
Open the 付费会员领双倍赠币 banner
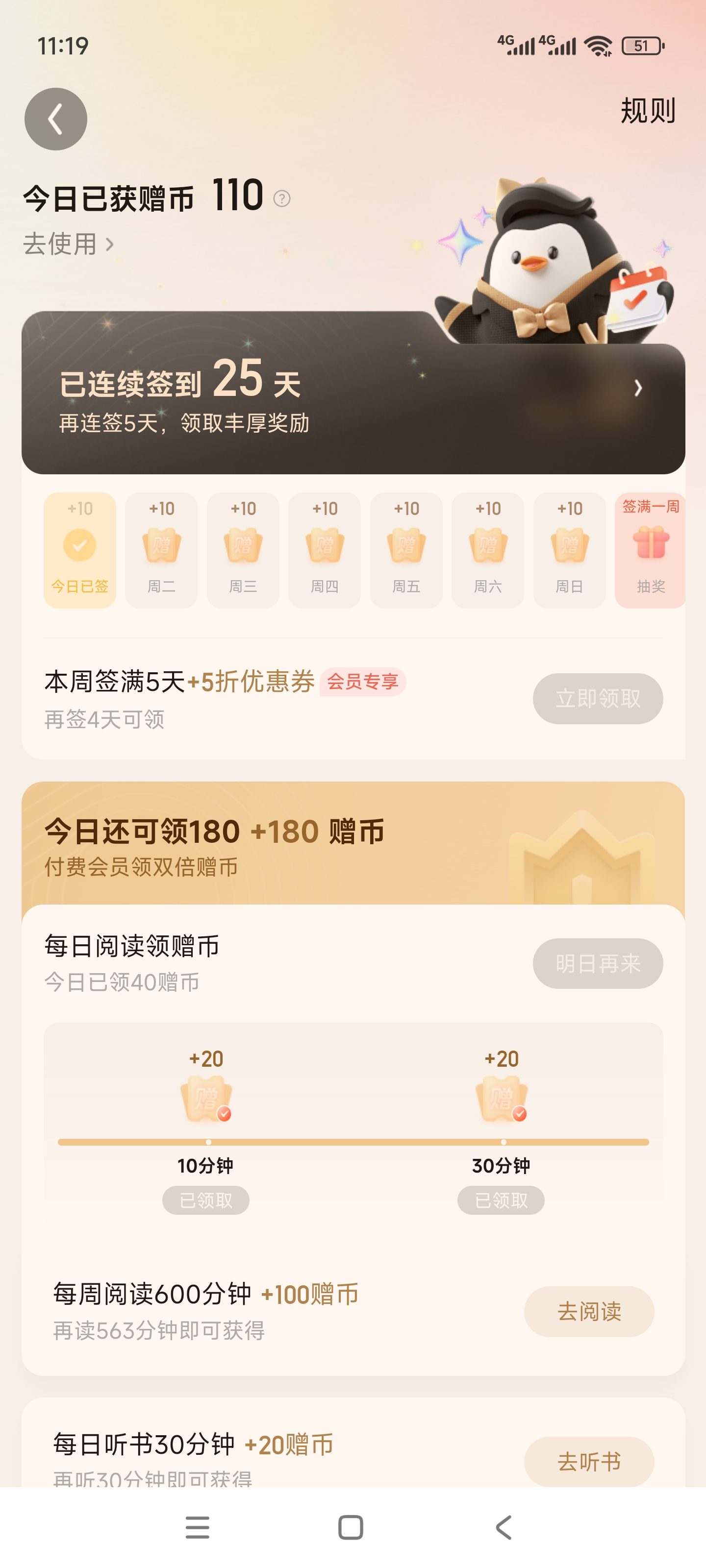click(353, 844)
